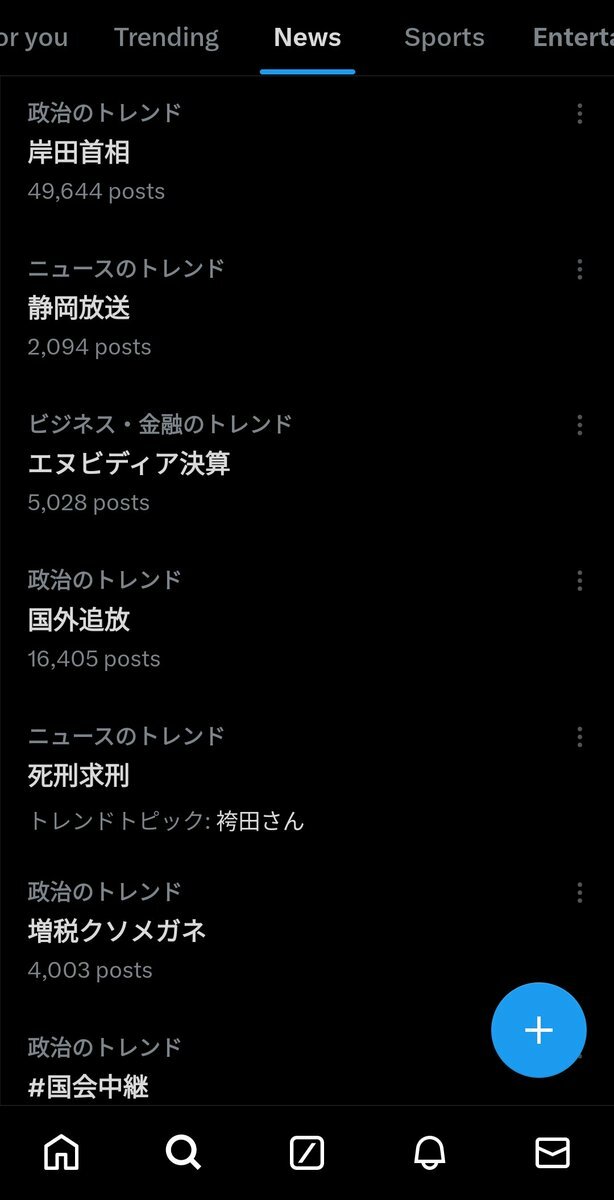
Task: Open the messages envelope
Action: coord(553,1152)
